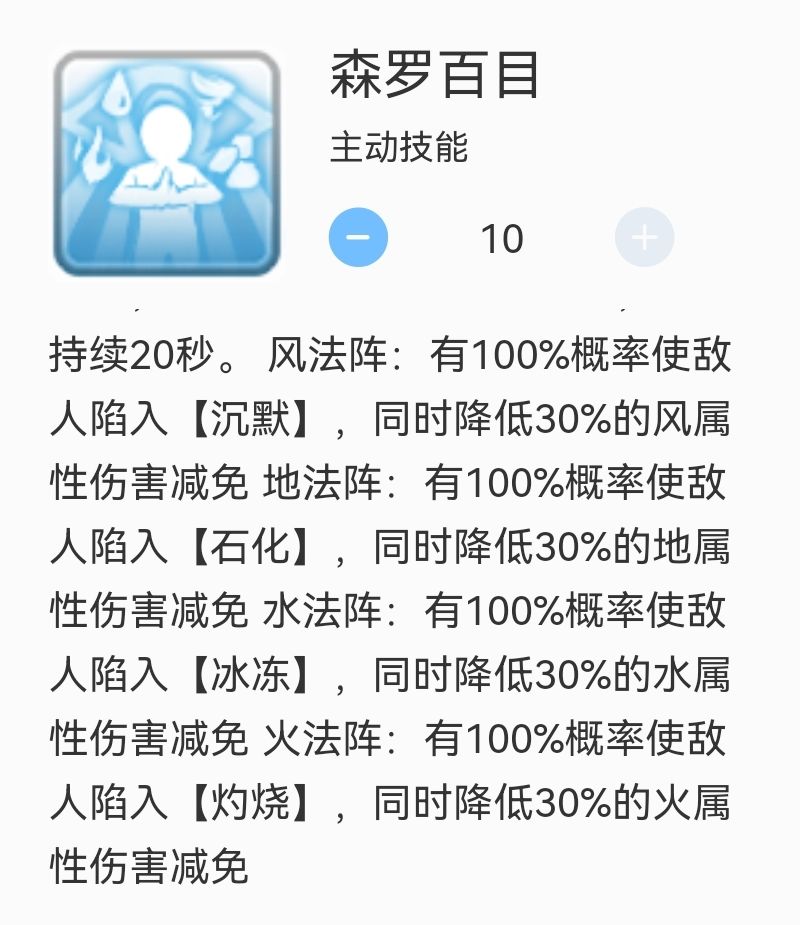This screenshot has height=925, width=800.
Task: Click the 风法阵 text in description
Action: [330, 356]
